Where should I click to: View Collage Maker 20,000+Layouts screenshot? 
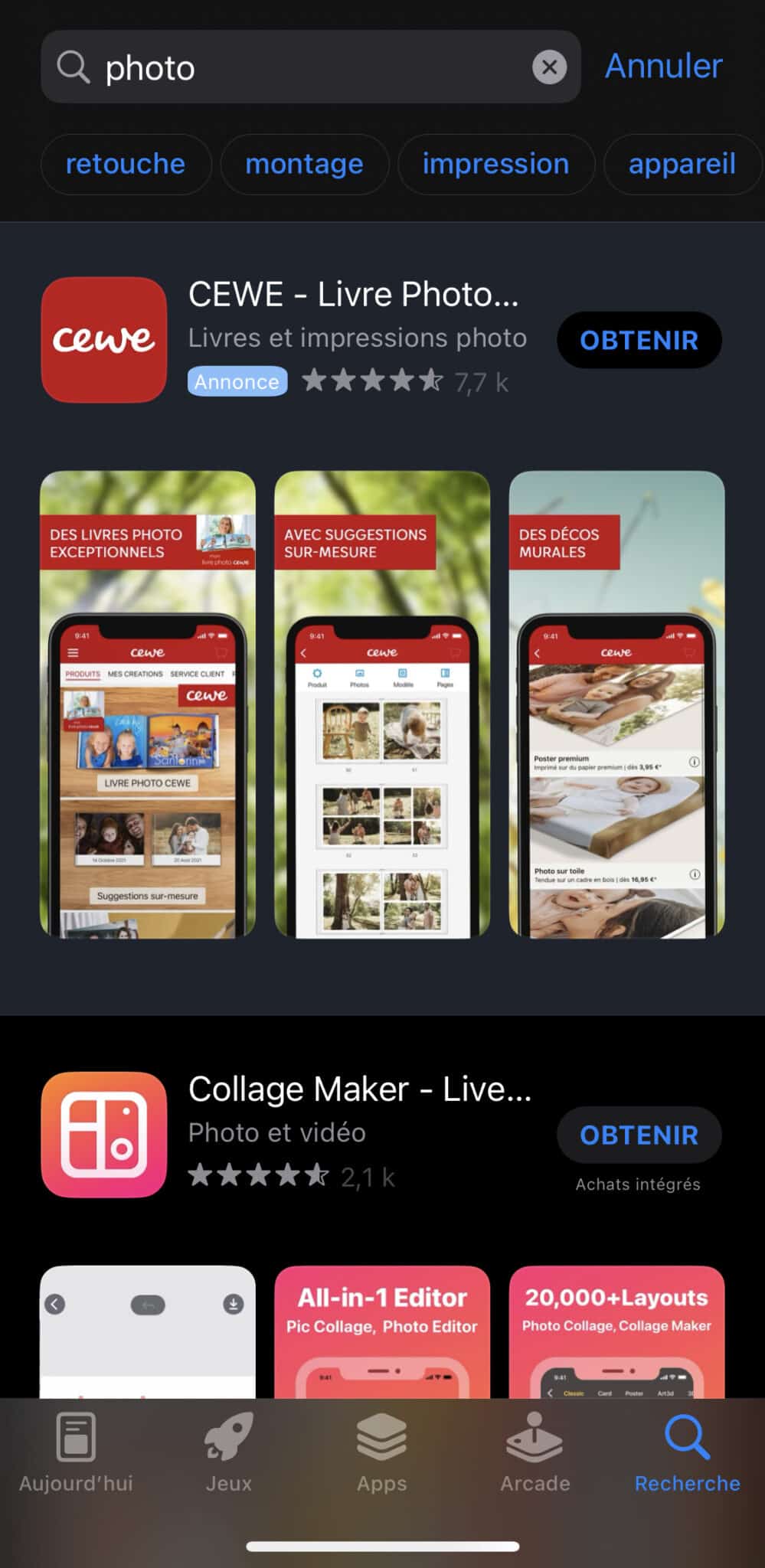(x=616, y=1332)
